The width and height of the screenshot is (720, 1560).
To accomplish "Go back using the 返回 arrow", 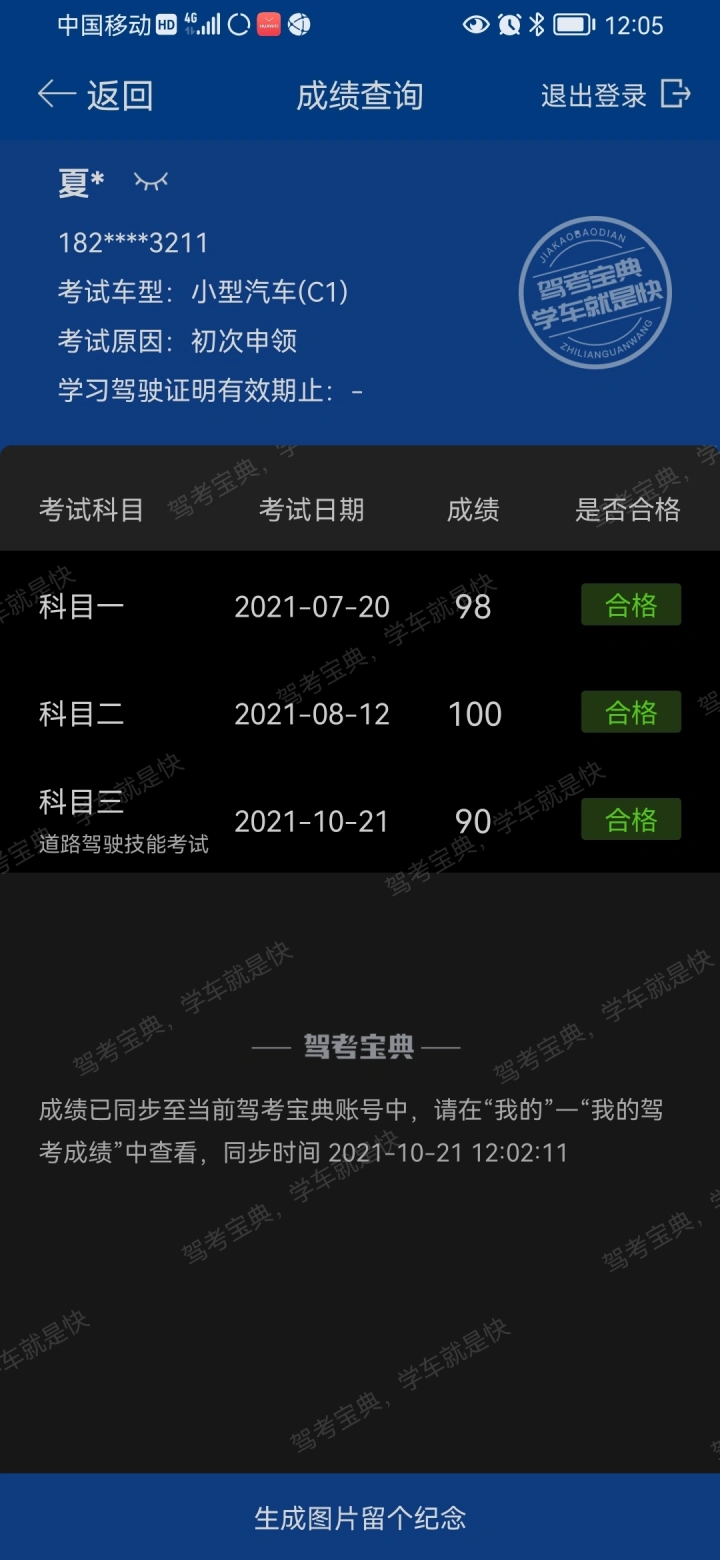I will [x=95, y=95].
